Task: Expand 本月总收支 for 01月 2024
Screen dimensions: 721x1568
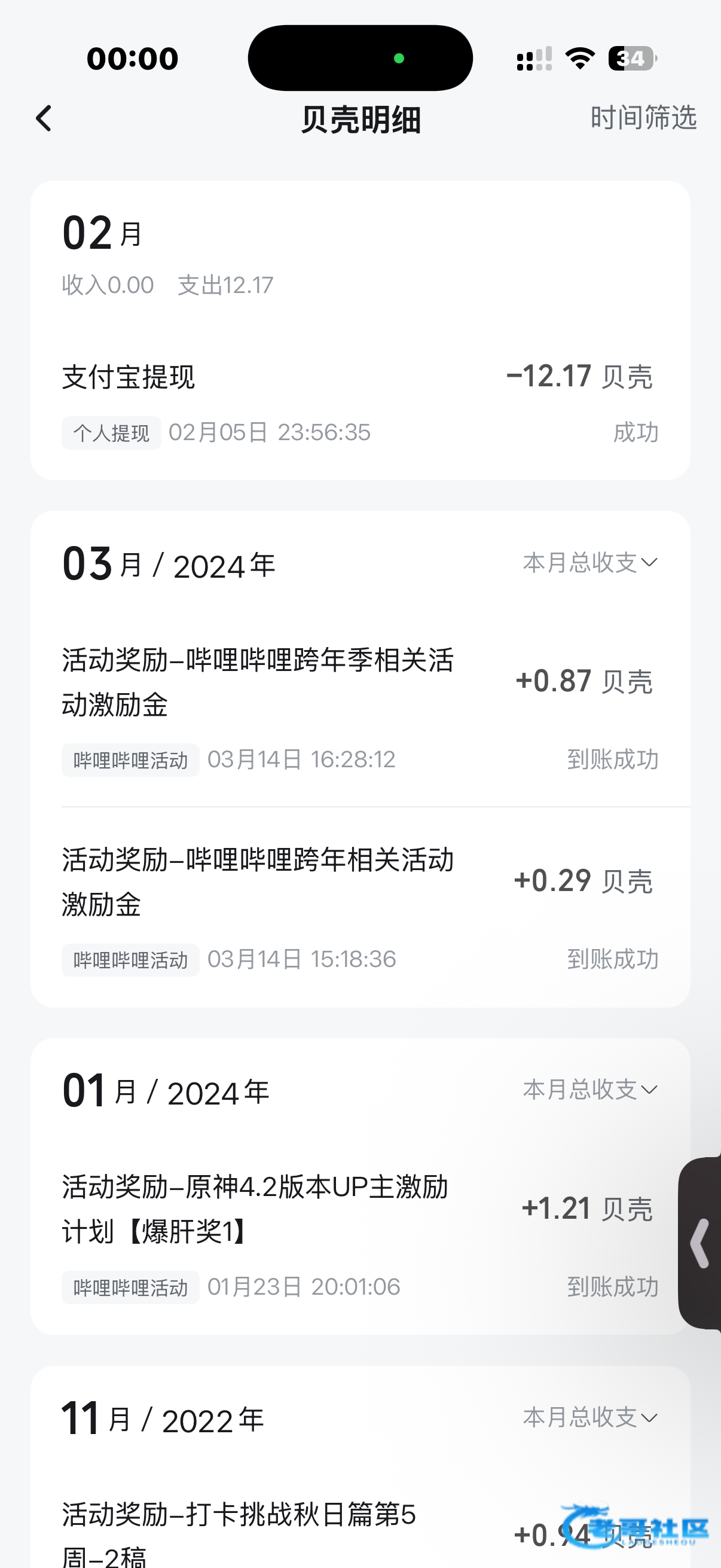Action: click(x=589, y=1090)
